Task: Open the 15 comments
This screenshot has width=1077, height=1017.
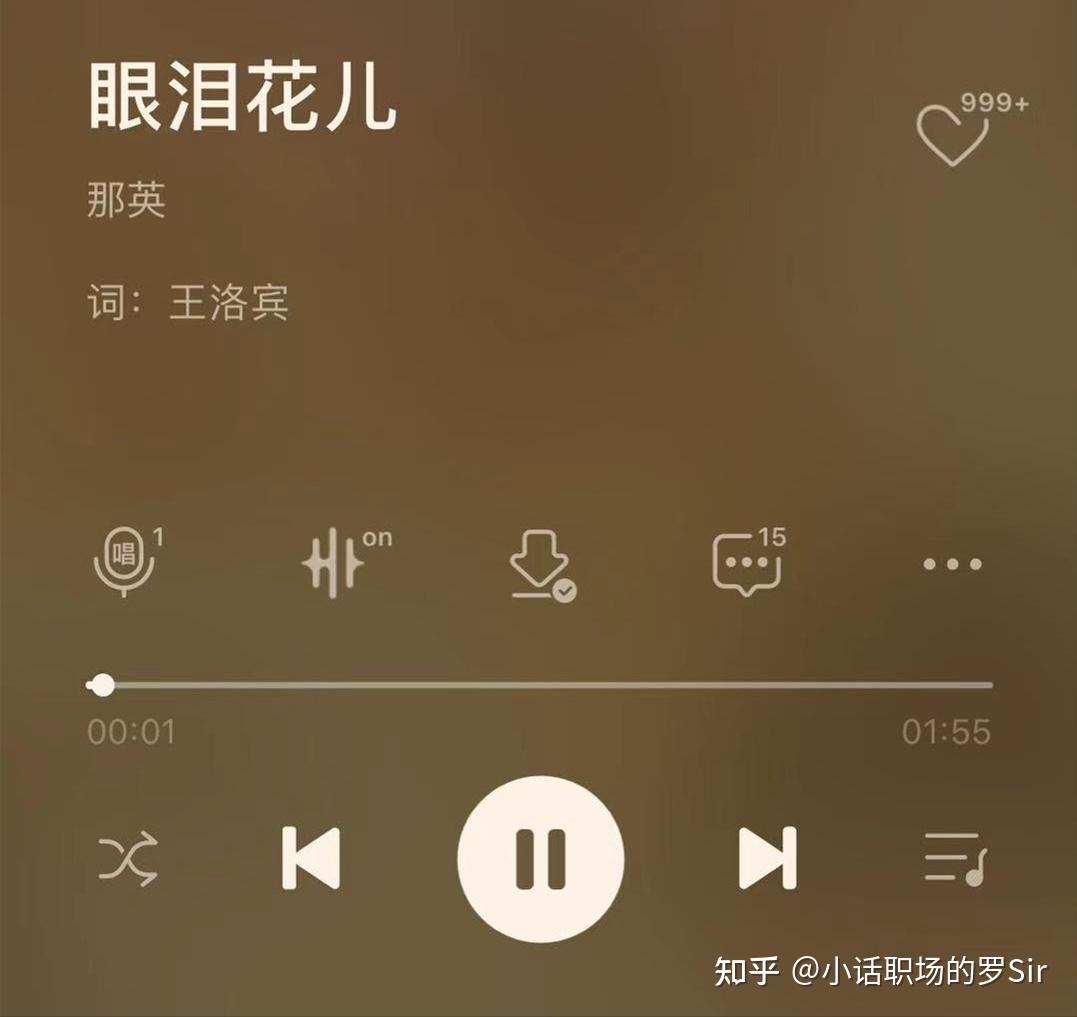Action: [746, 564]
